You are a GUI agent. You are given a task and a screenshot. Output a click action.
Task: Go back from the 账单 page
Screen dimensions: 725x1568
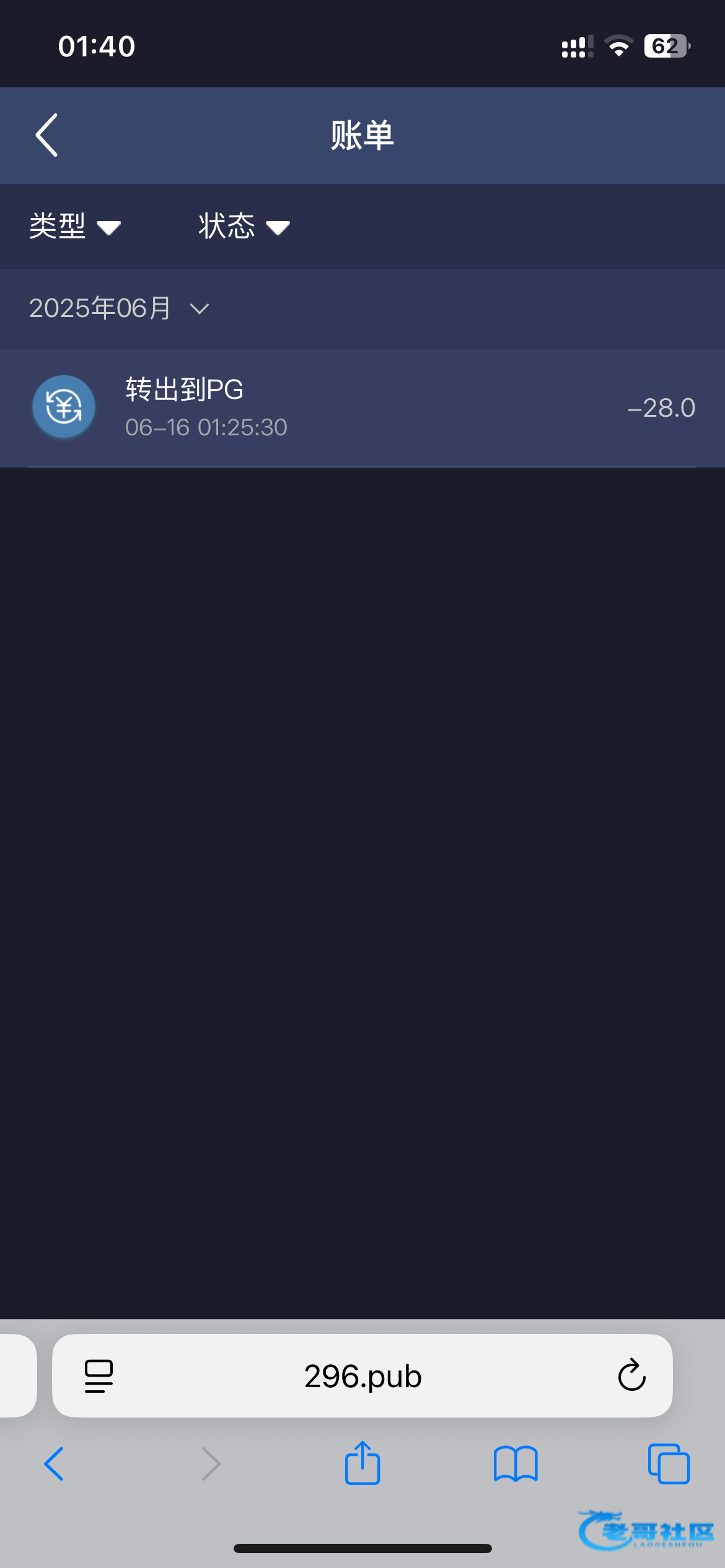tap(47, 135)
